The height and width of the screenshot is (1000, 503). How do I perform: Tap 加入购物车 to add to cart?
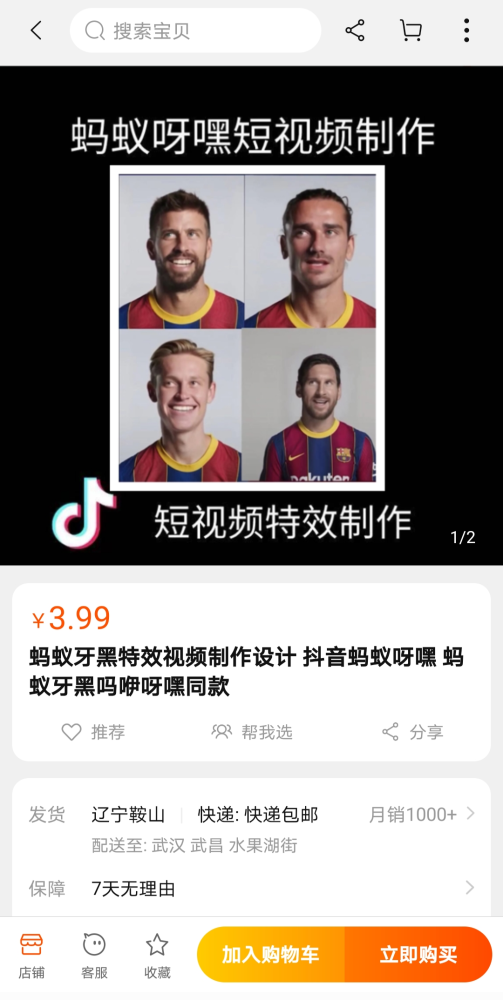pyautogui.click(x=270, y=955)
